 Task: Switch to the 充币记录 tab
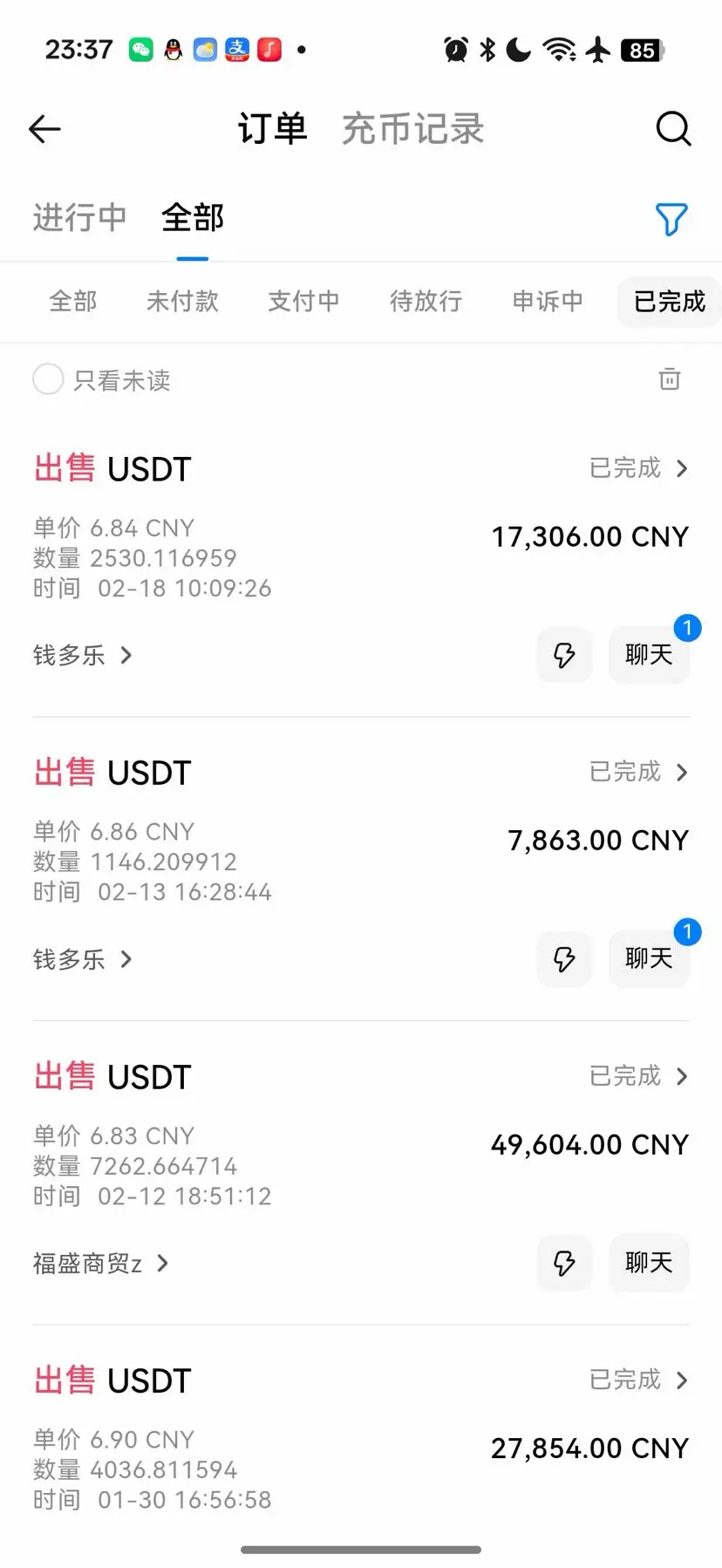[412, 129]
